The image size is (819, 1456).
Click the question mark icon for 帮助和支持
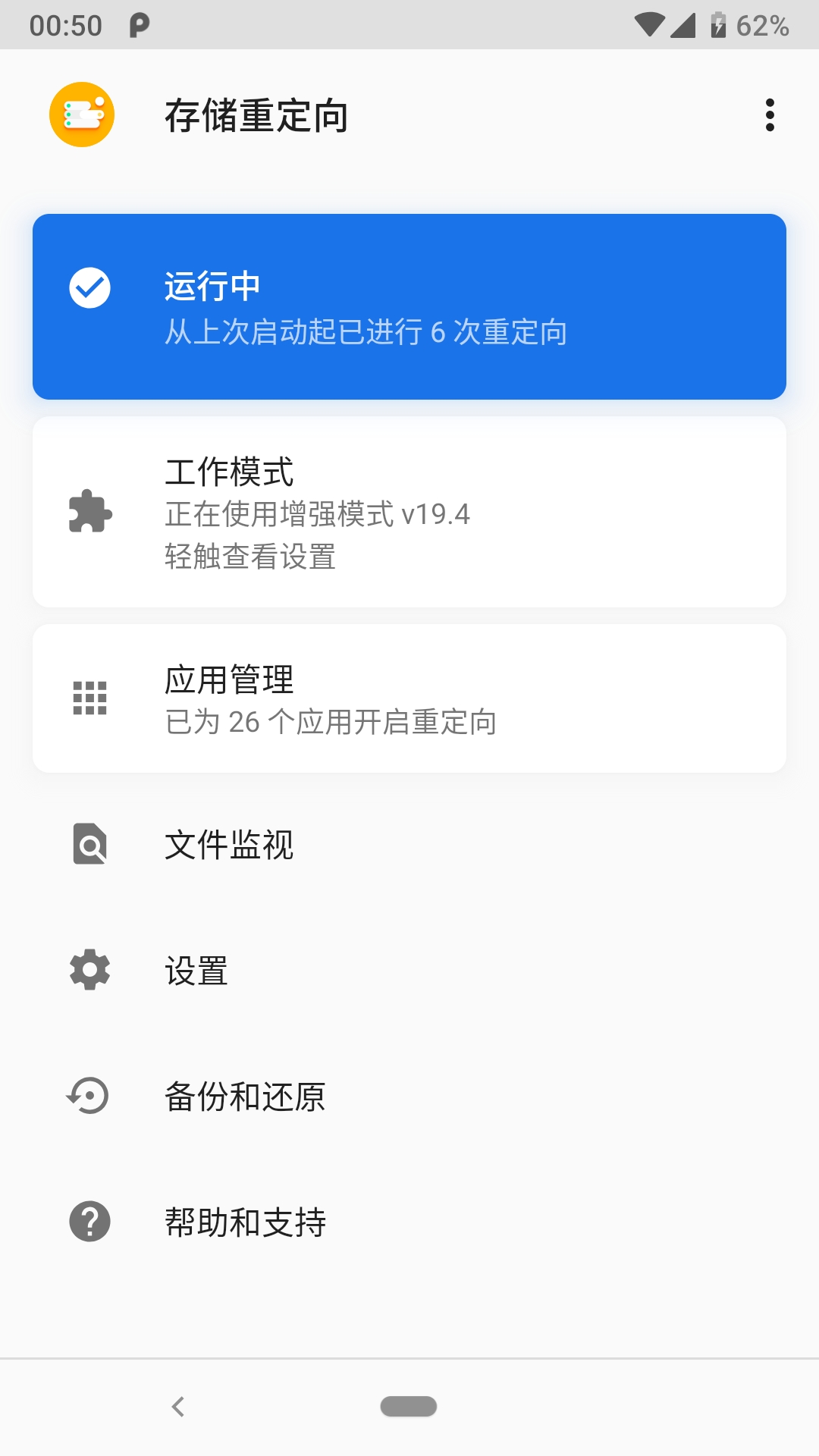click(x=89, y=1220)
